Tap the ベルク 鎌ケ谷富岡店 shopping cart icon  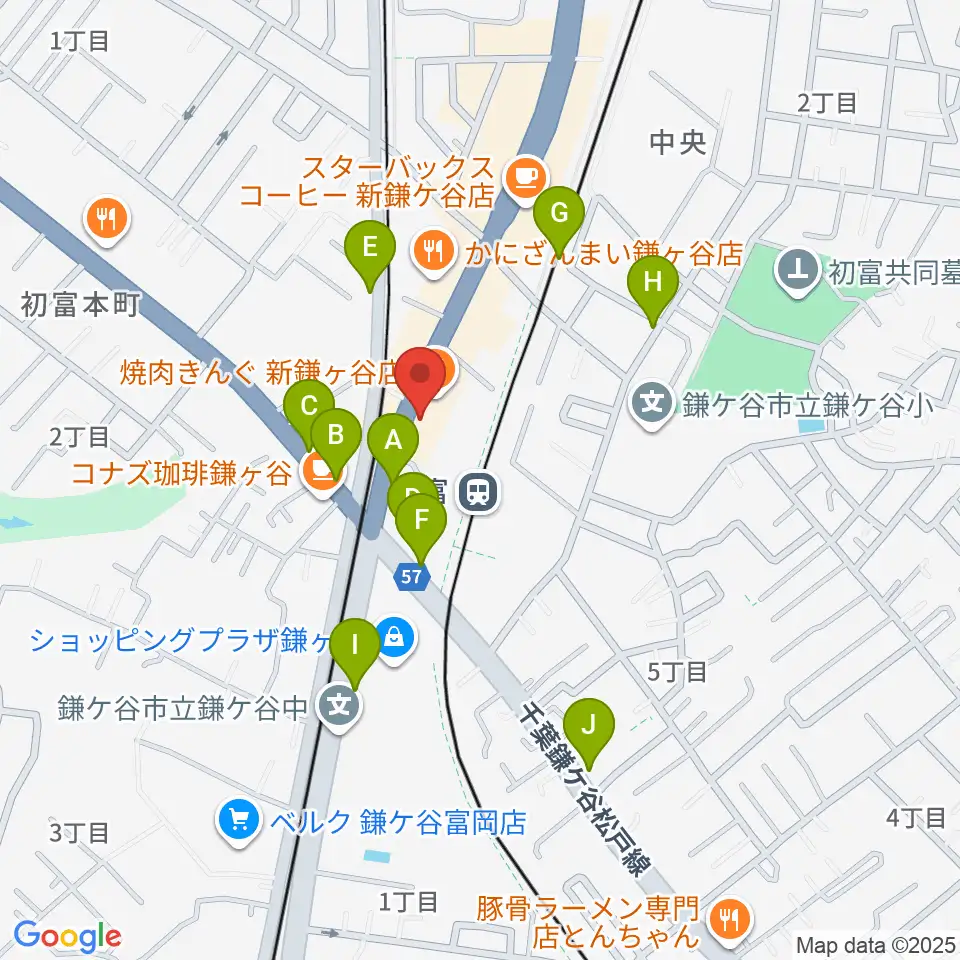tap(239, 822)
